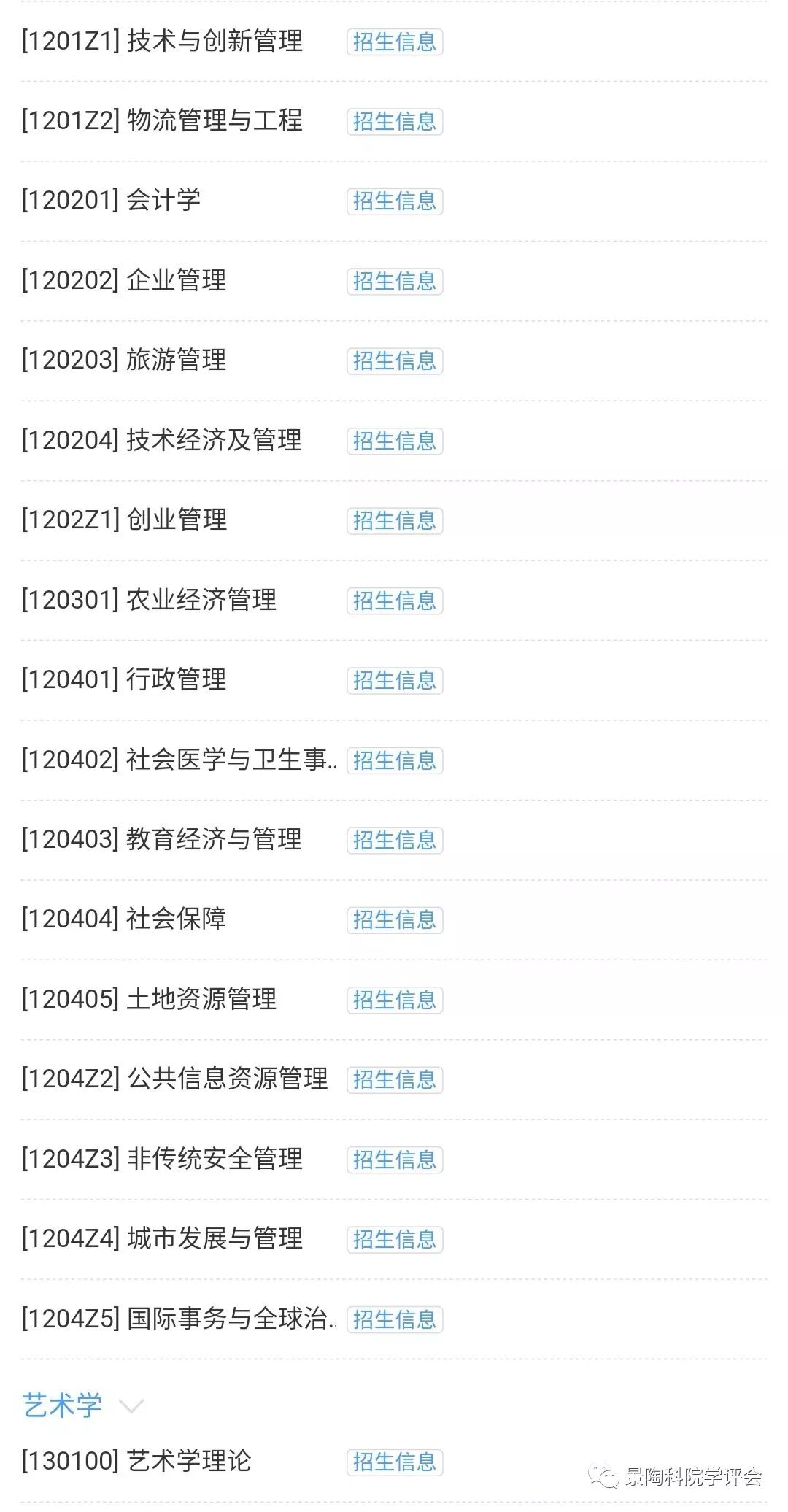This screenshot has height=1512, width=788.
Task: Open 招生信息 next to 会计学
Action: 395,201
